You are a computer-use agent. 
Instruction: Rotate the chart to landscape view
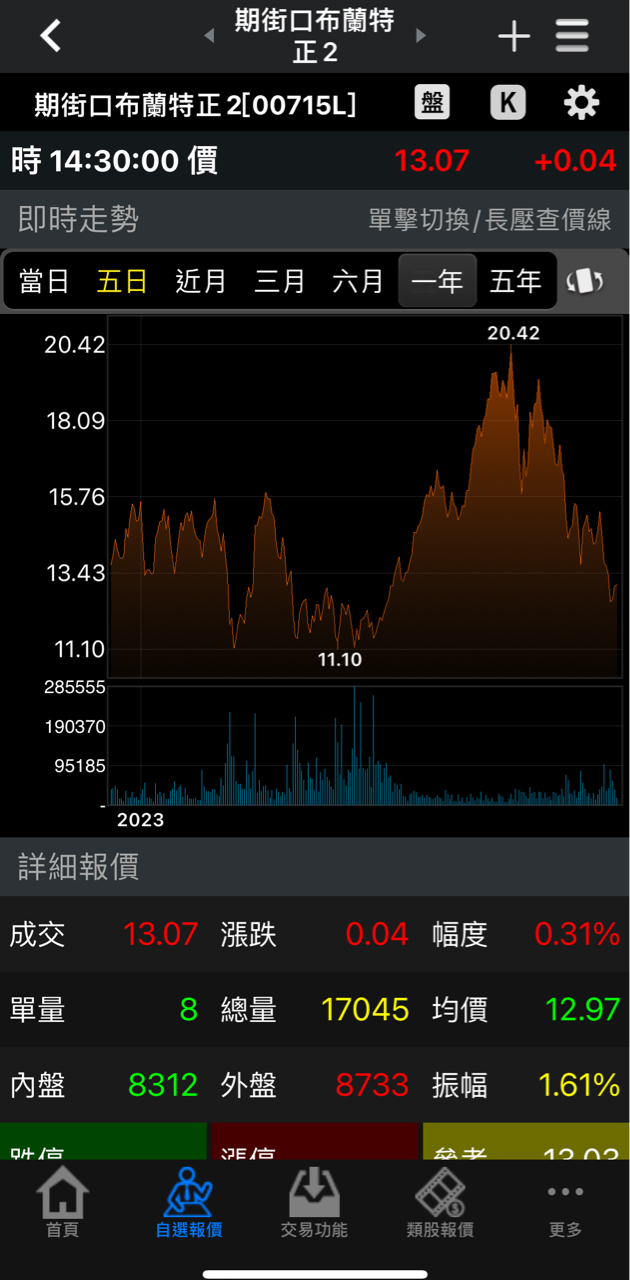(x=585, y=282)
